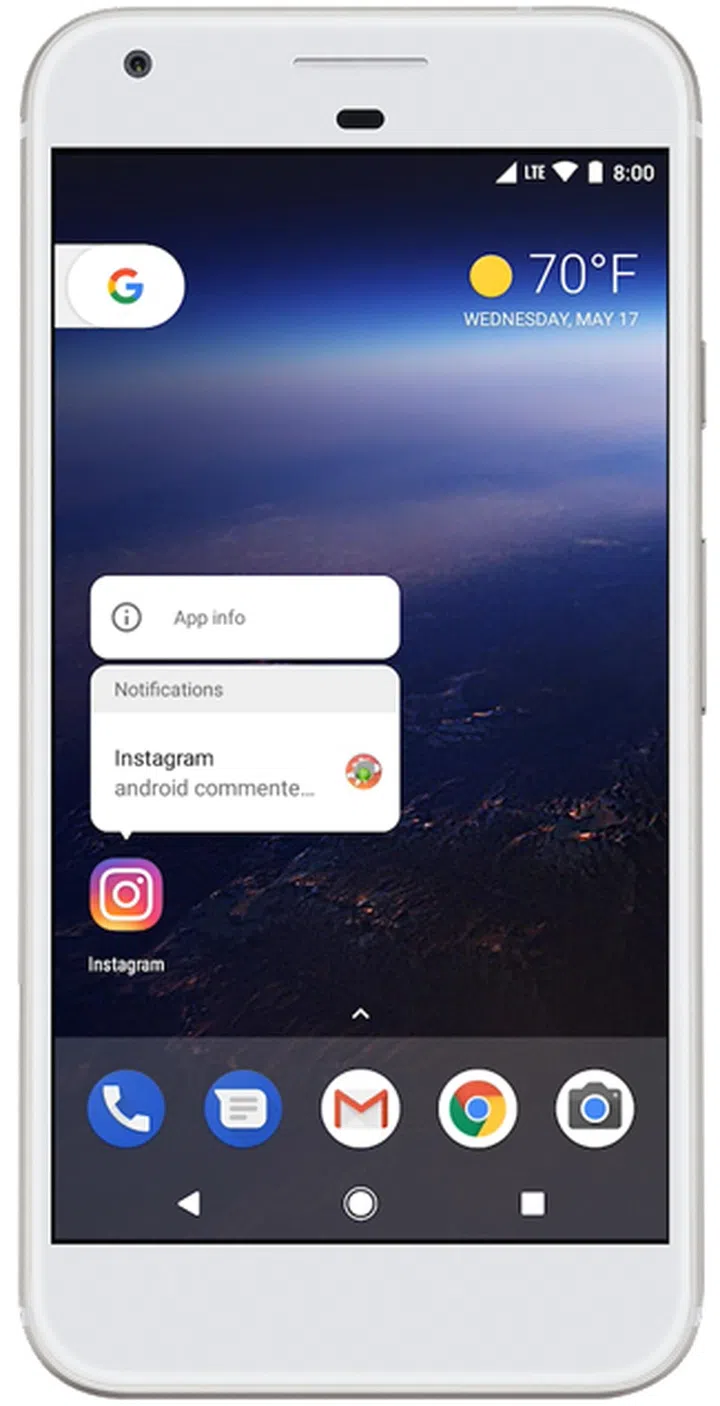The height and width of the screenshot is (1406, 720).
Task: Open the Google search pill
Action: (x=125, y=287)
